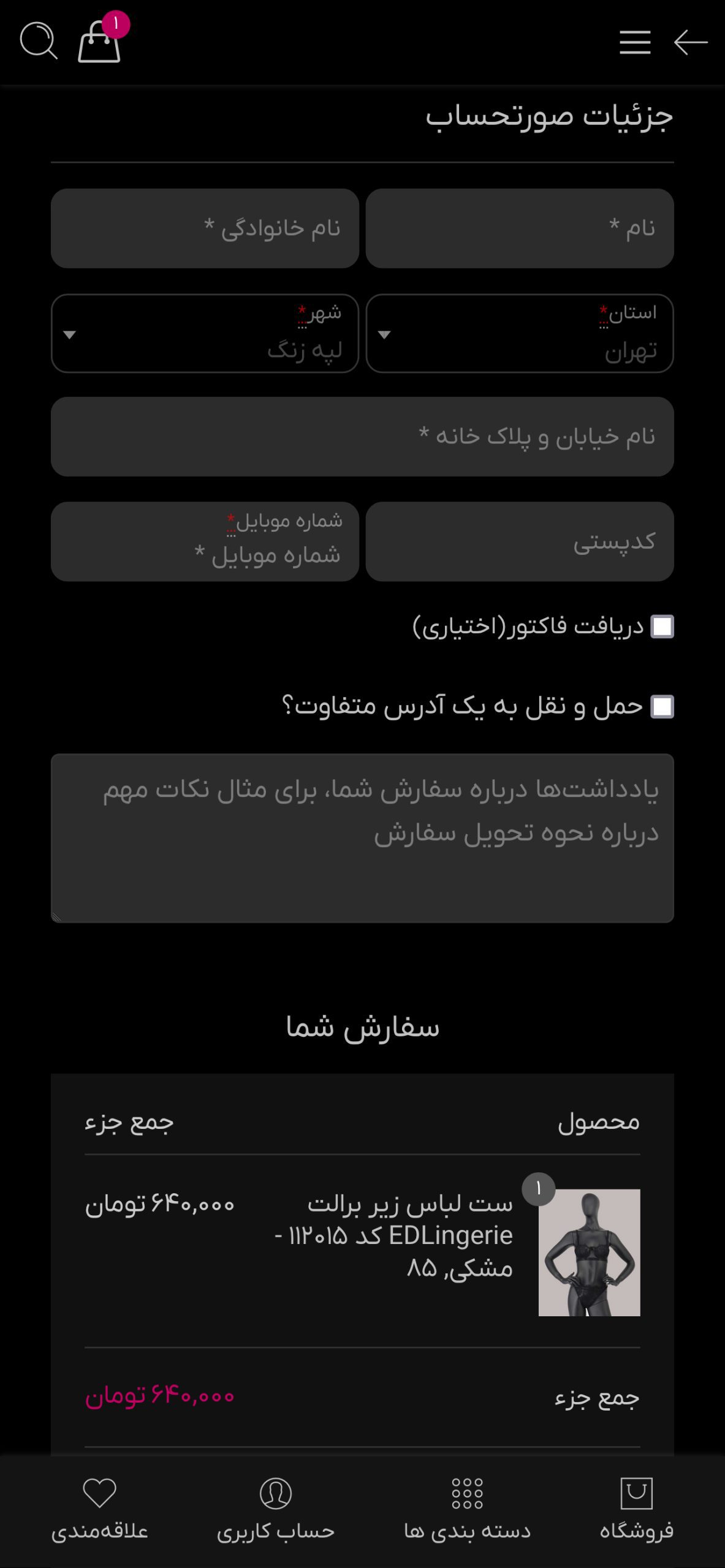
Task: Open the EDLingerie product thumbnail
Action: tap(589, 1253)
